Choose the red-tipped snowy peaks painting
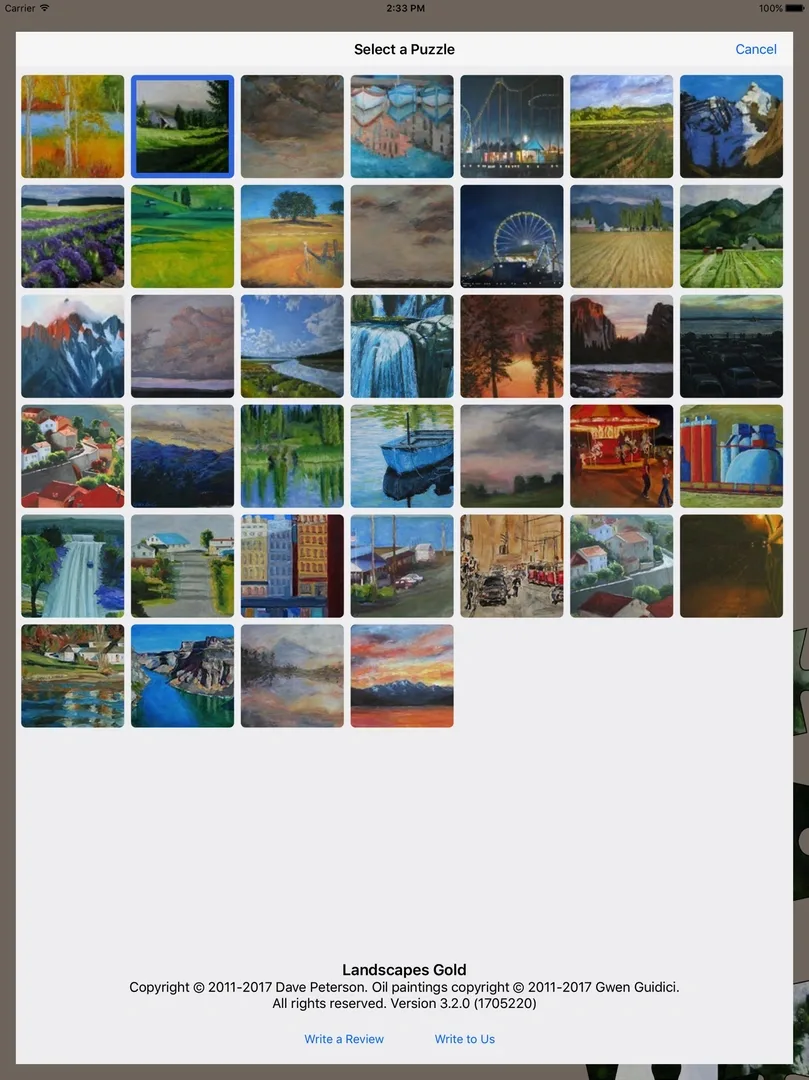 point(73,346)
